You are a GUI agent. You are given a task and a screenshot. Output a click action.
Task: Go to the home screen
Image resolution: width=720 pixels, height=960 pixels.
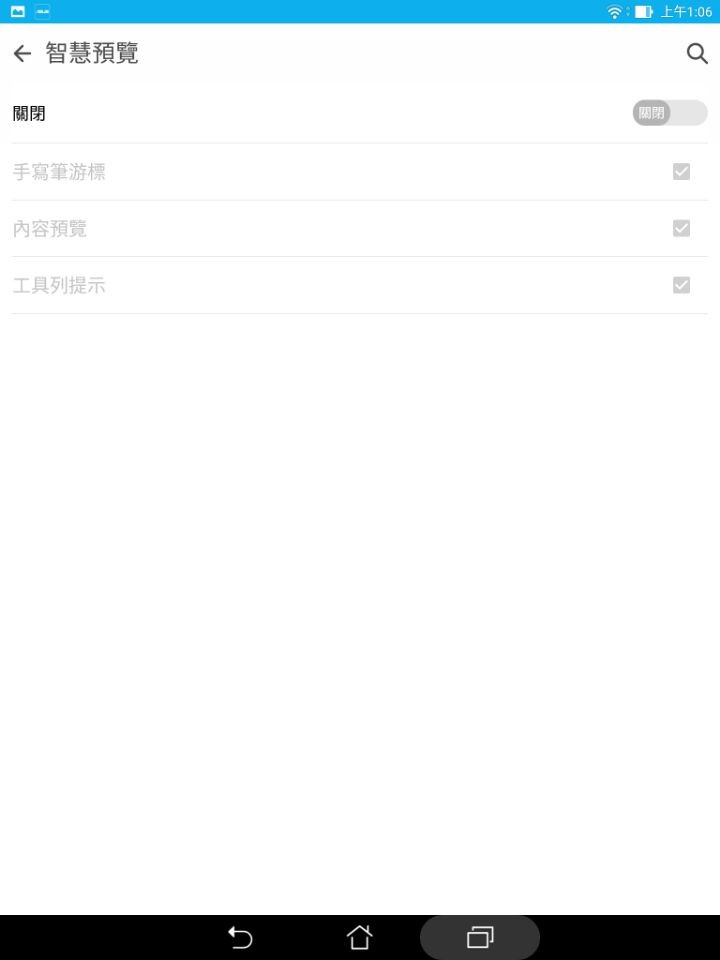click(x=359, y=937)
